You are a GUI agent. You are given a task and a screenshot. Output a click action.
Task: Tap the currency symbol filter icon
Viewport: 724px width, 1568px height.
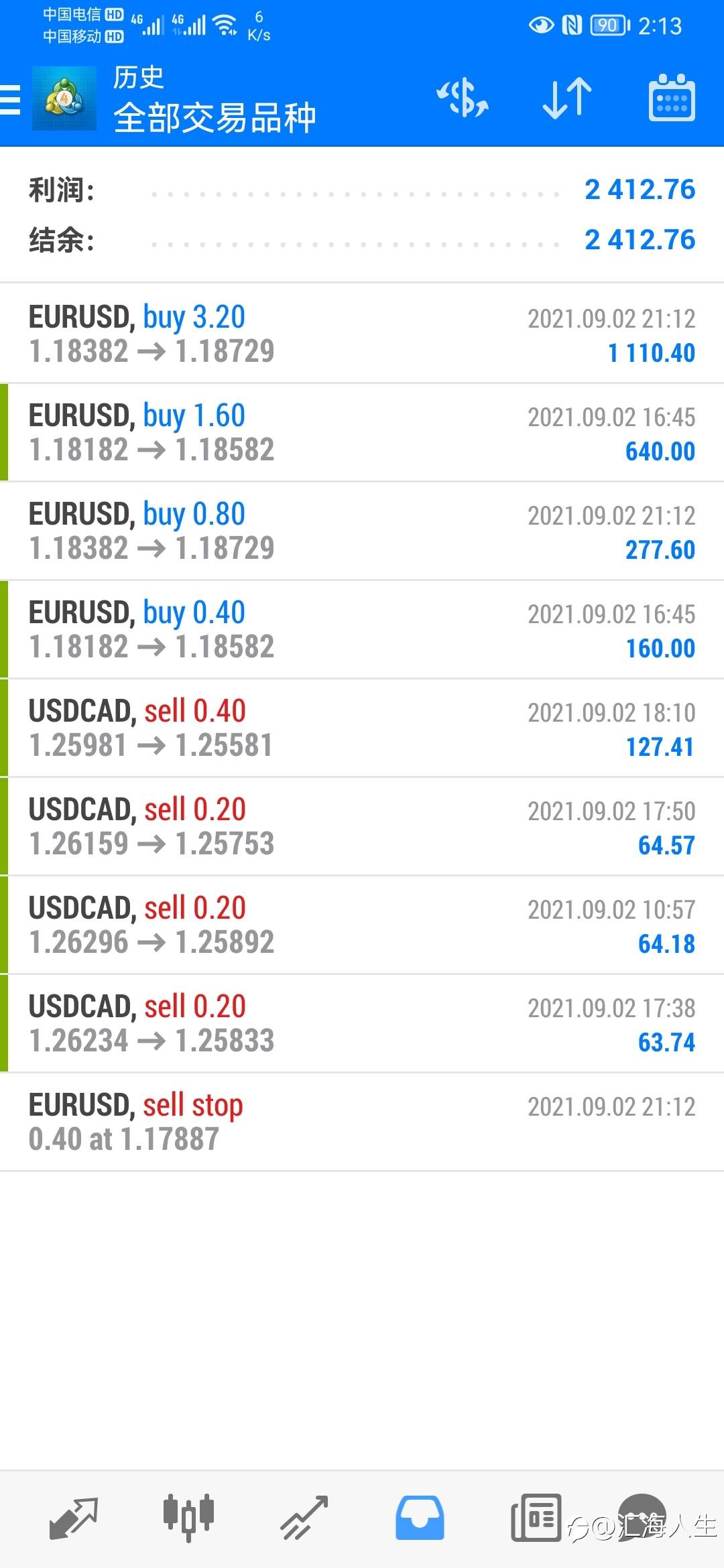point(463,99)
